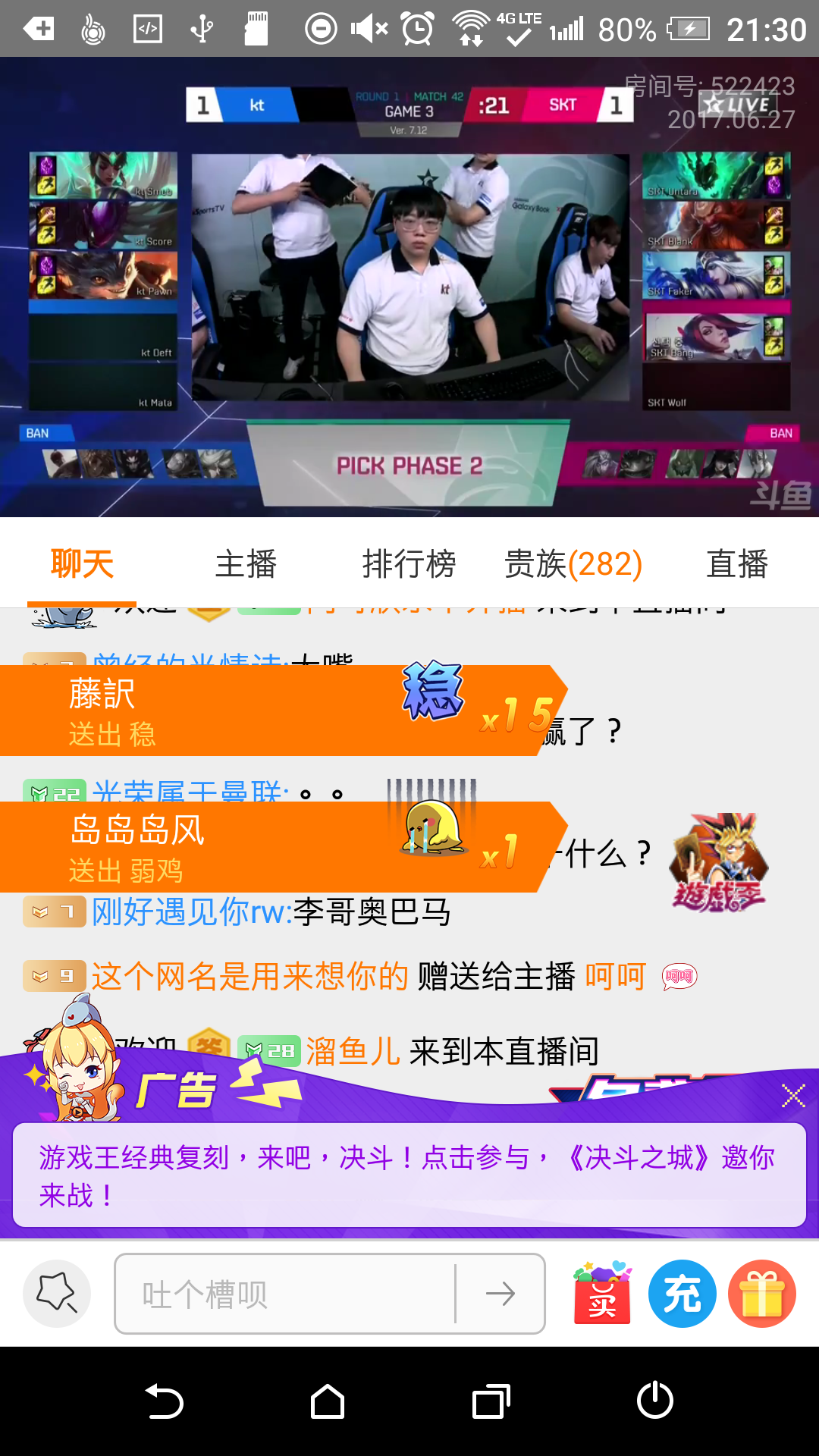Tap the live video player
Viewport: 819px width, 1456px height.
click(x=409, y=287)
